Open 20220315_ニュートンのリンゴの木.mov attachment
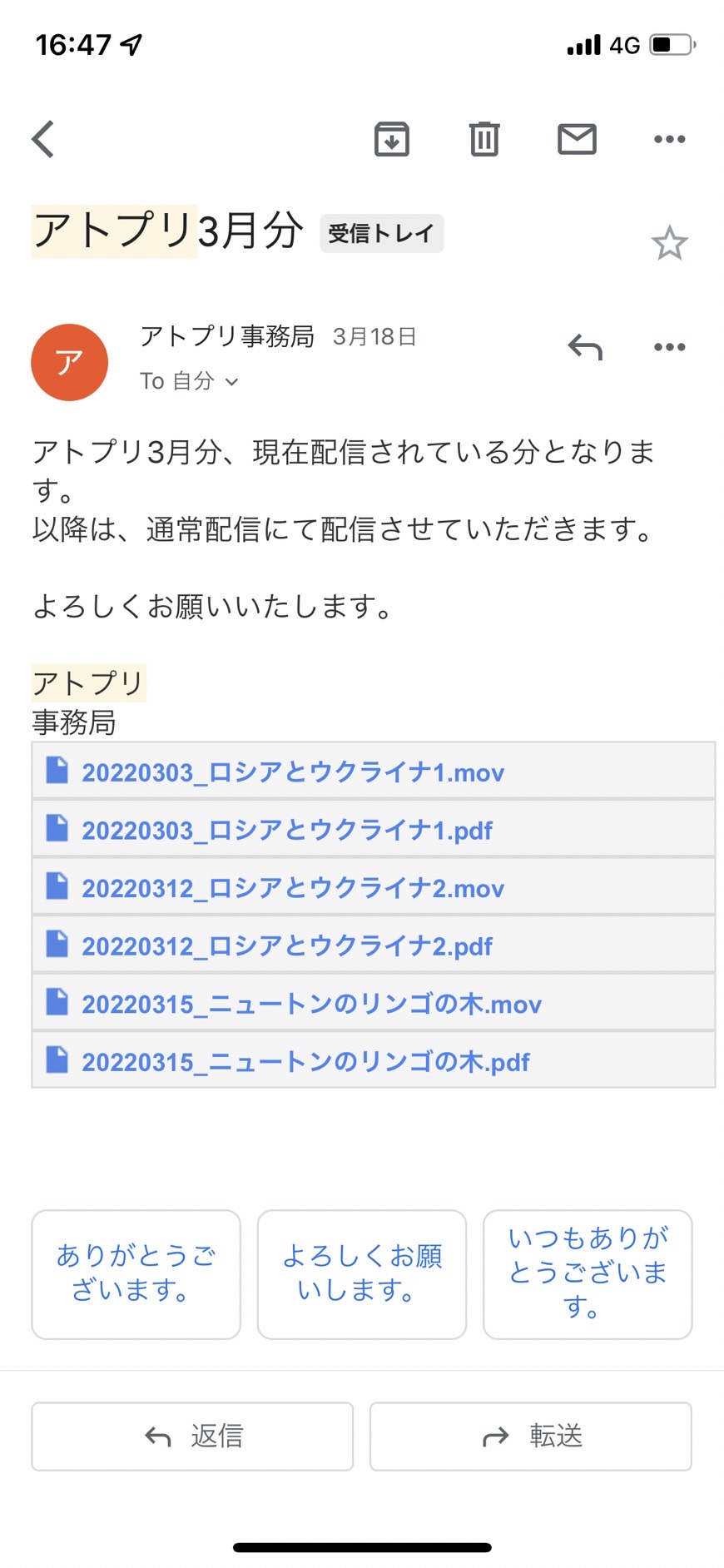724x1568 pixels. (x=374, y=1003)
